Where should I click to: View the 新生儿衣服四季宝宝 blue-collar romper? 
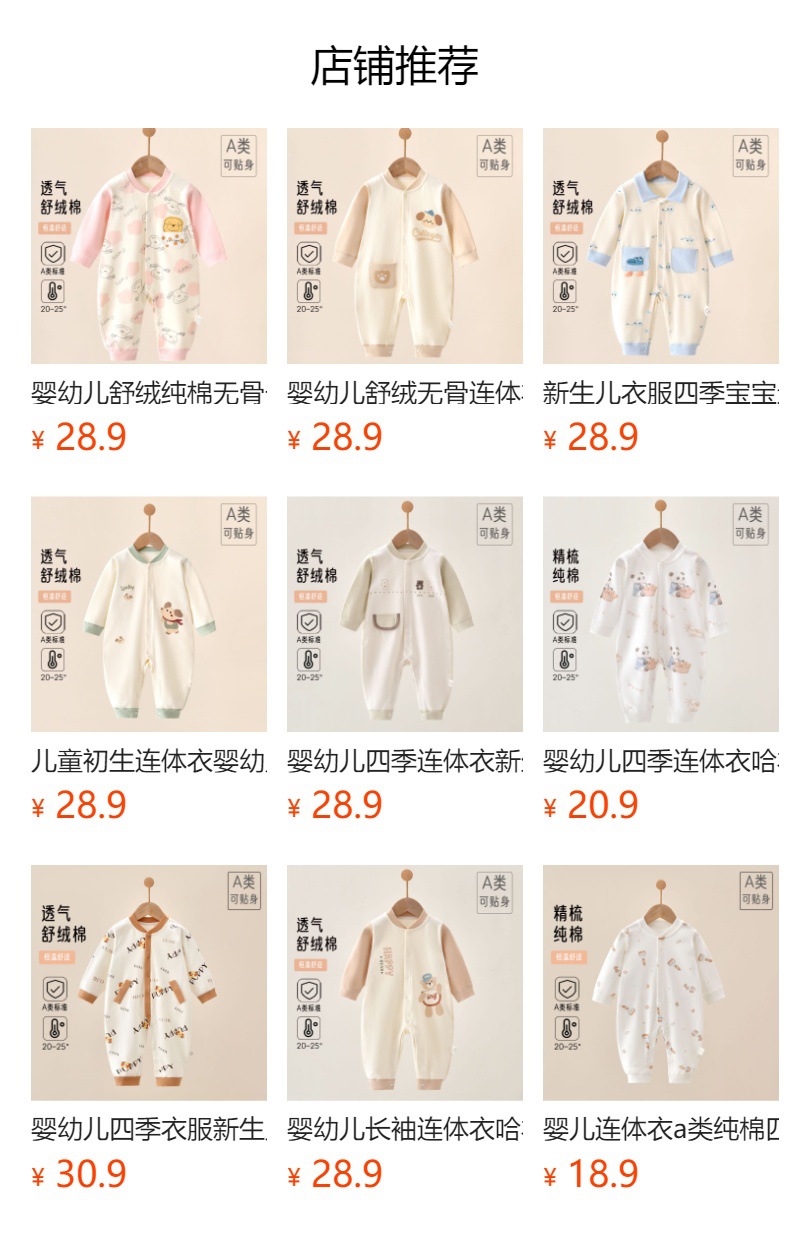tap(660, 246)
